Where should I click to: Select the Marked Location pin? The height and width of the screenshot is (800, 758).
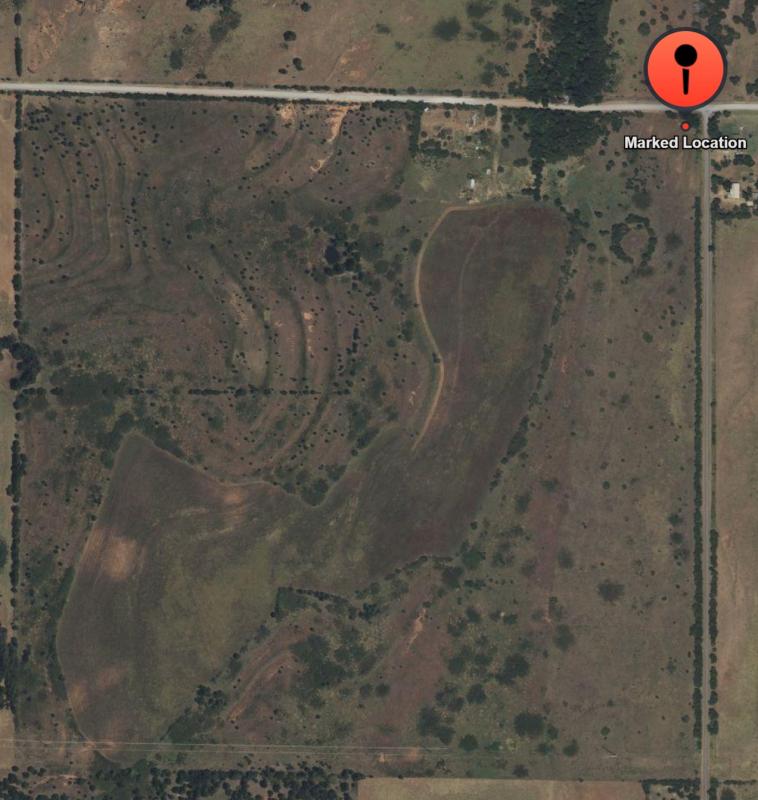tap(685, 69)
